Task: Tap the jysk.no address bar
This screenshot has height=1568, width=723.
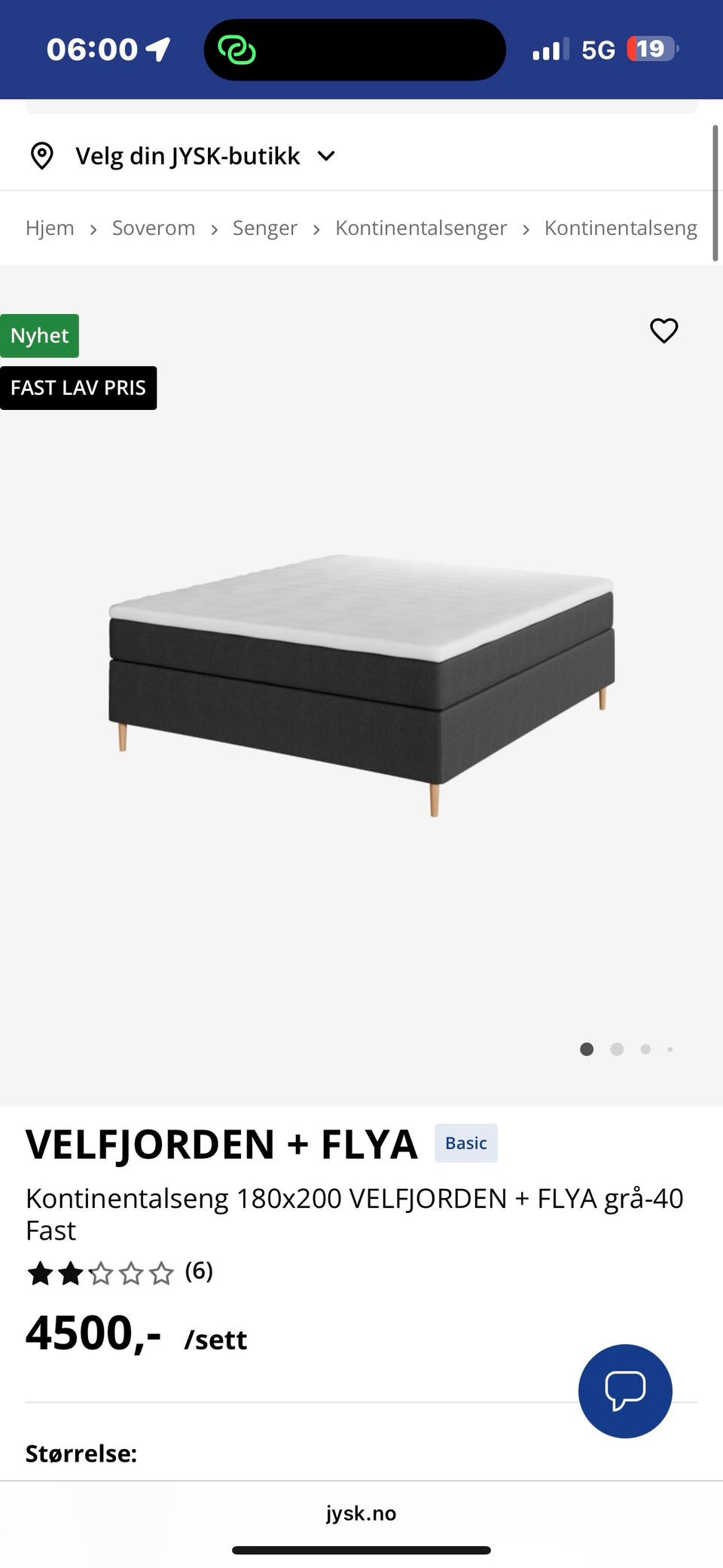Action: point(361,1512)
